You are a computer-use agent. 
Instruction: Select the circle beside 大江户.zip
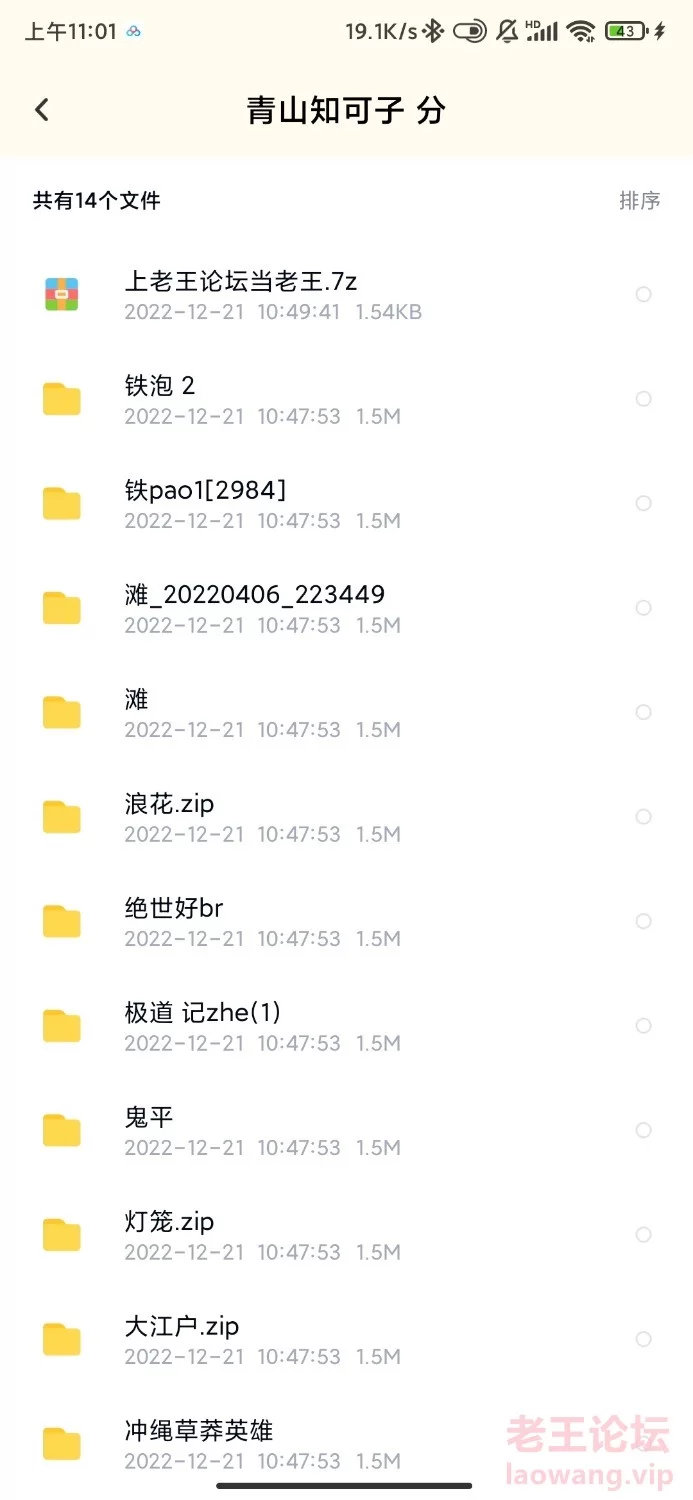644,1339
